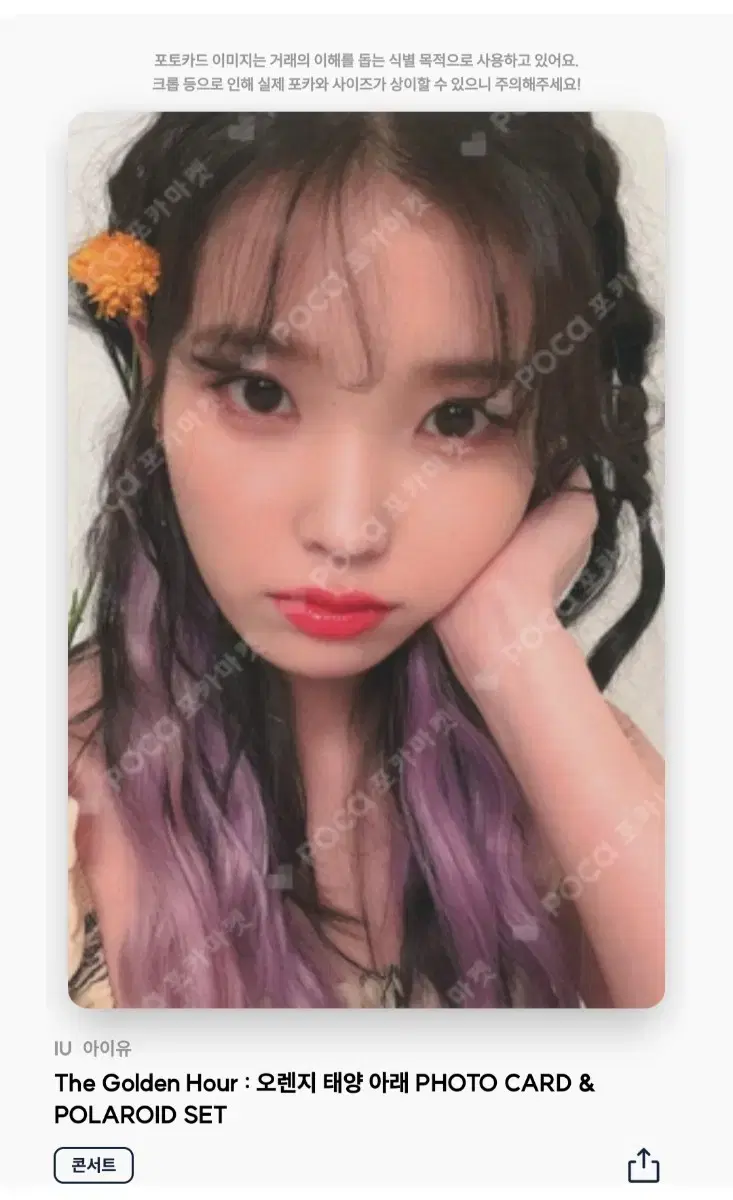Open the IU photocard image

point(366,559)
